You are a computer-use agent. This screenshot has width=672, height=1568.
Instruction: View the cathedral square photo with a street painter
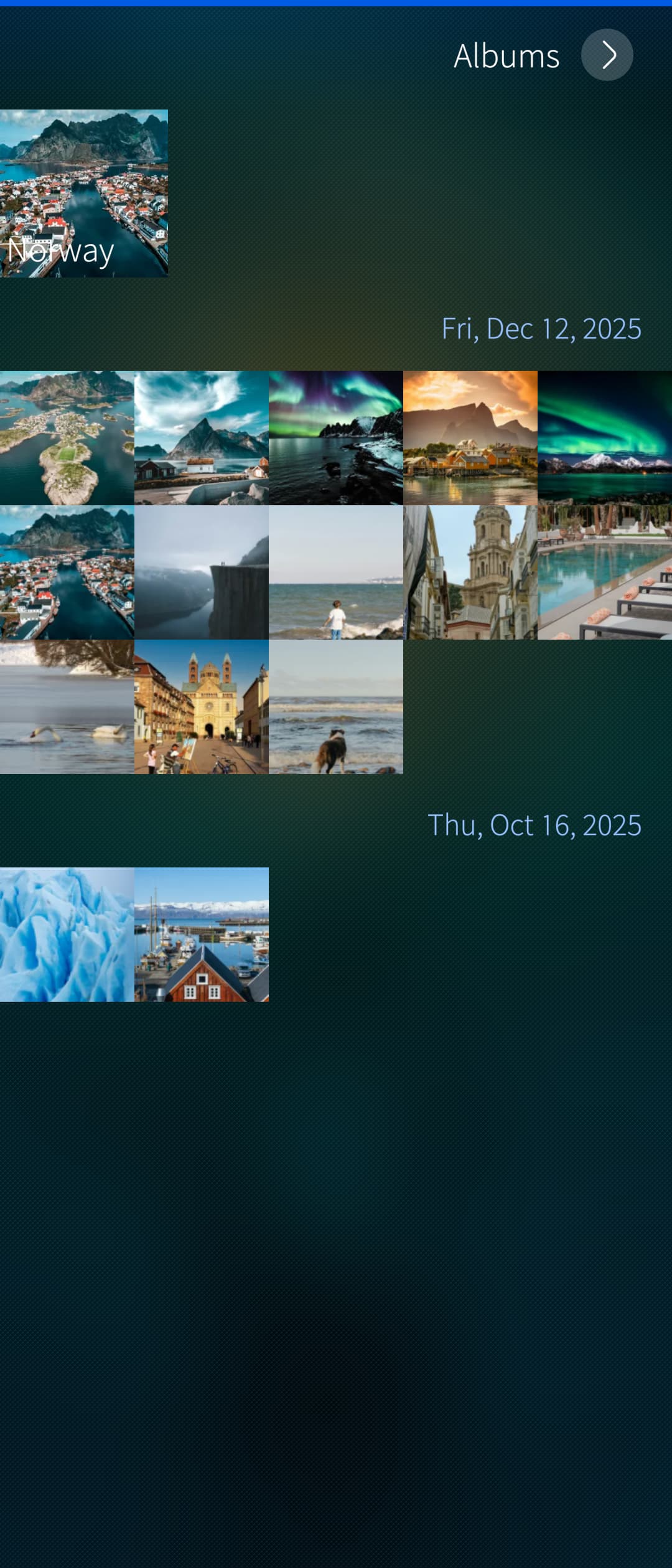tap(202, 707)
